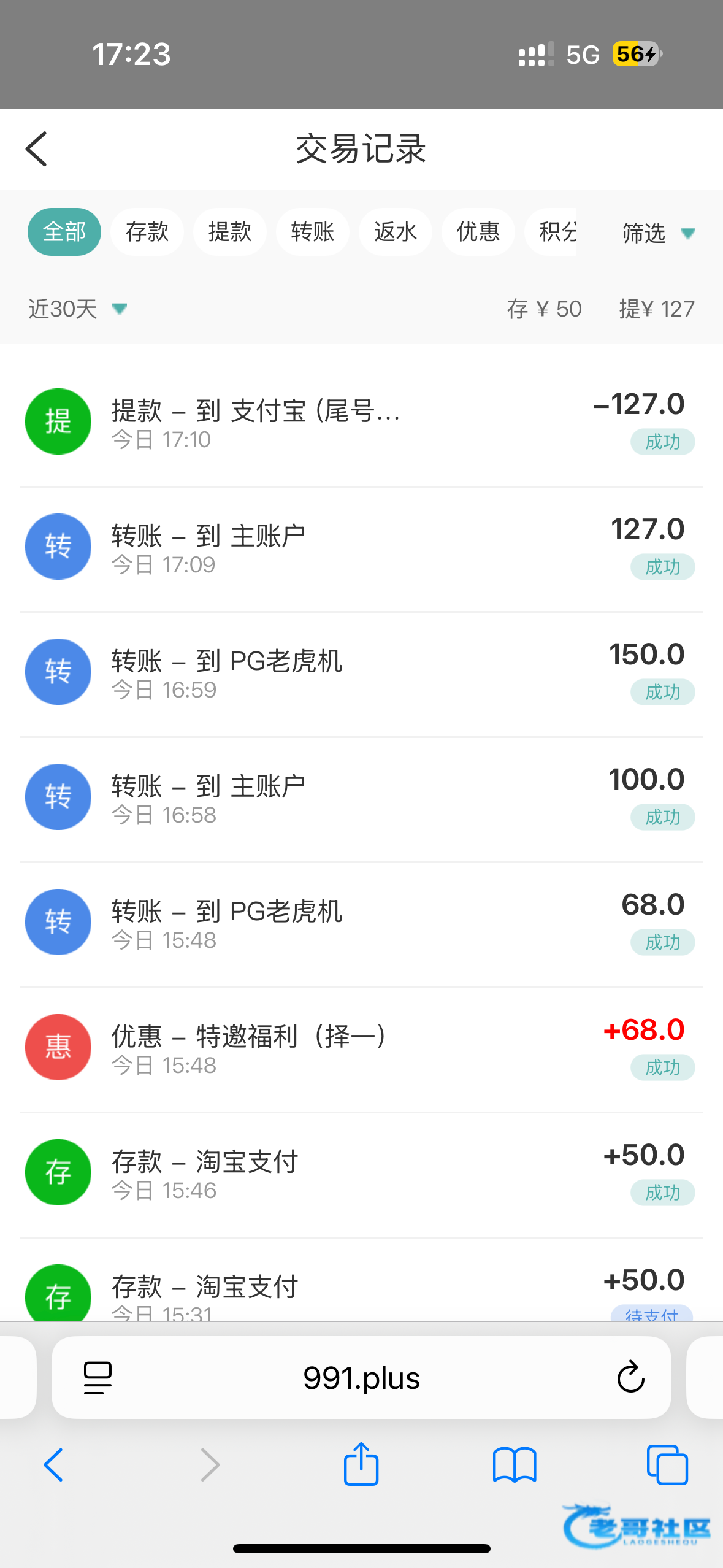View the 优惠 records tab
The height and width of the screenshot is (1568, 723).
click(x=478, y=232)
